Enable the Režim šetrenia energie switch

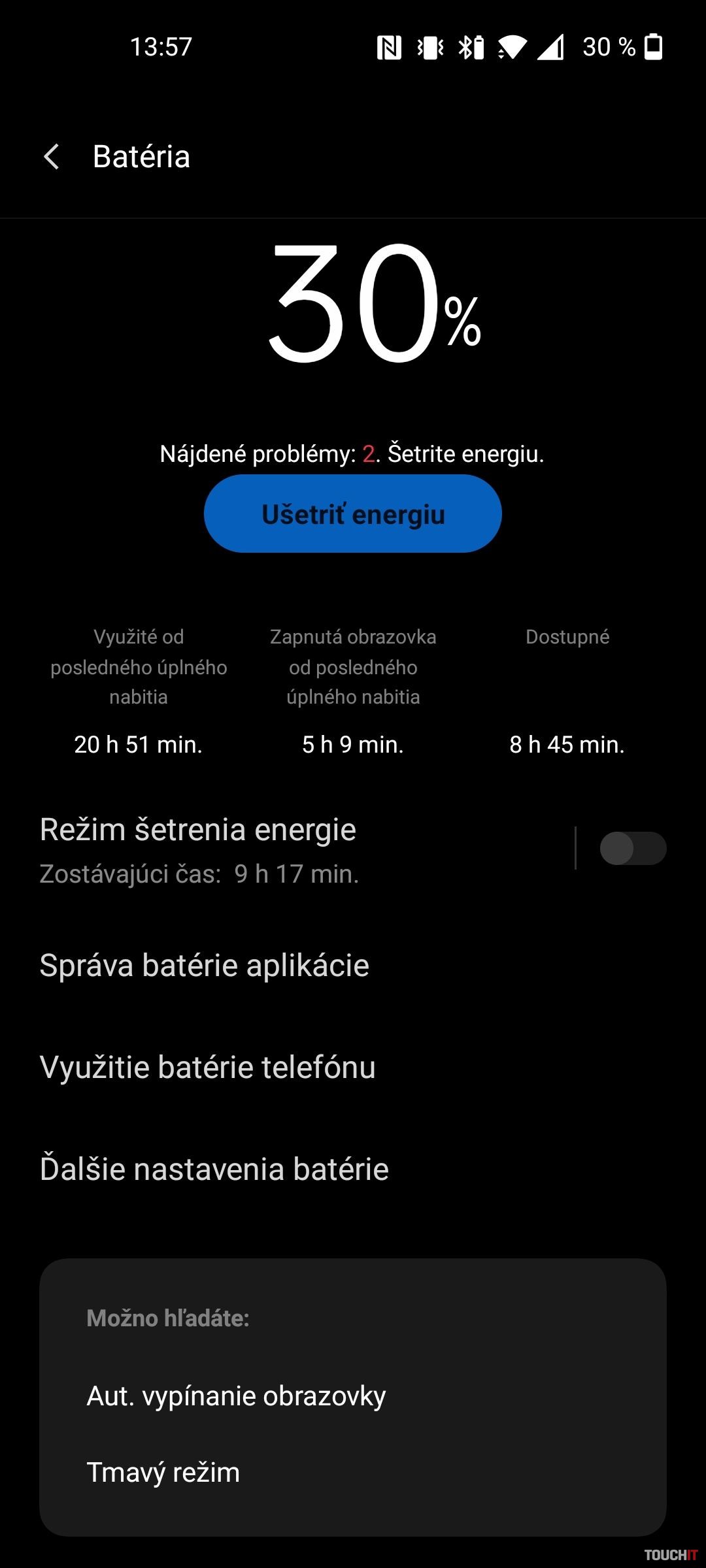tap(632, 848)
